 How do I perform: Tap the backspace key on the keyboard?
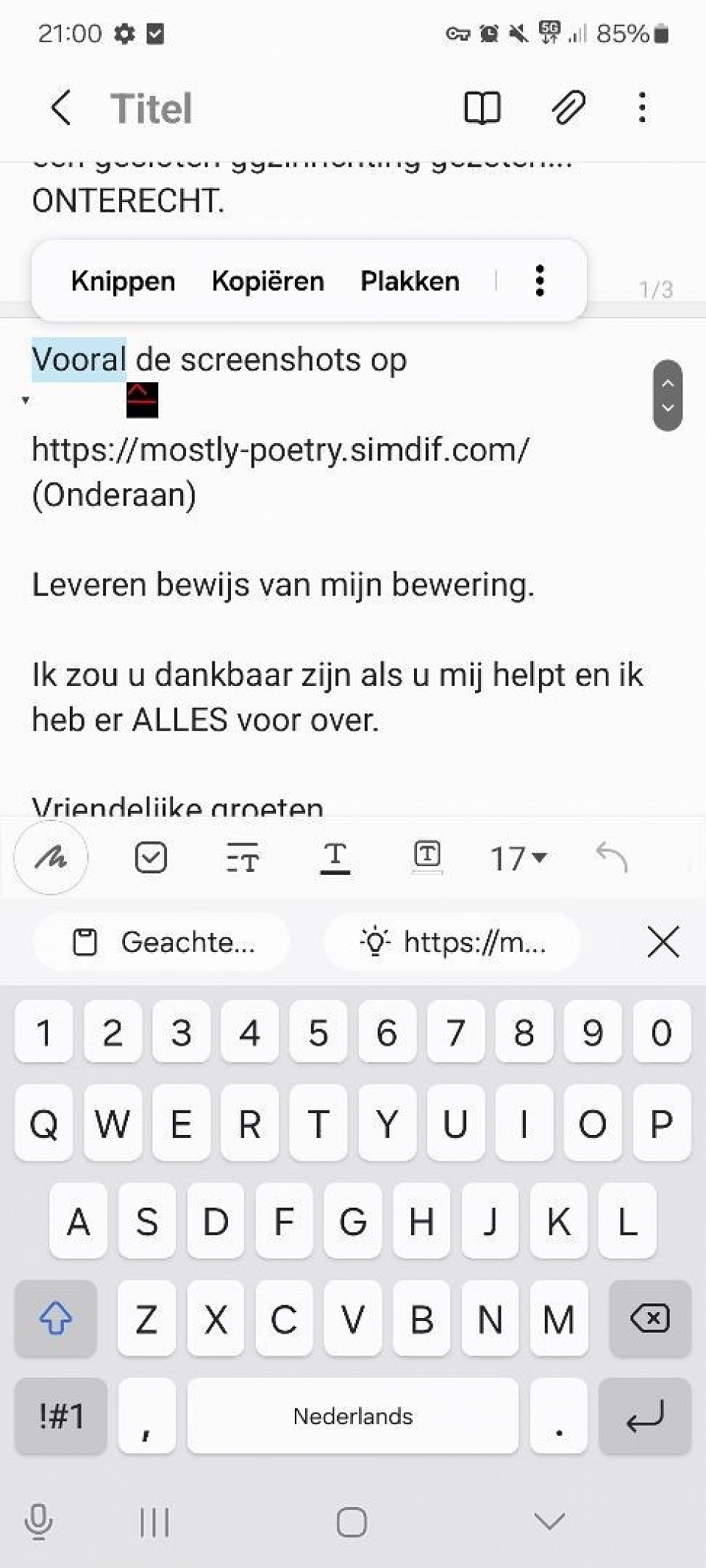pyautogui.click(x=649, y=1319)
